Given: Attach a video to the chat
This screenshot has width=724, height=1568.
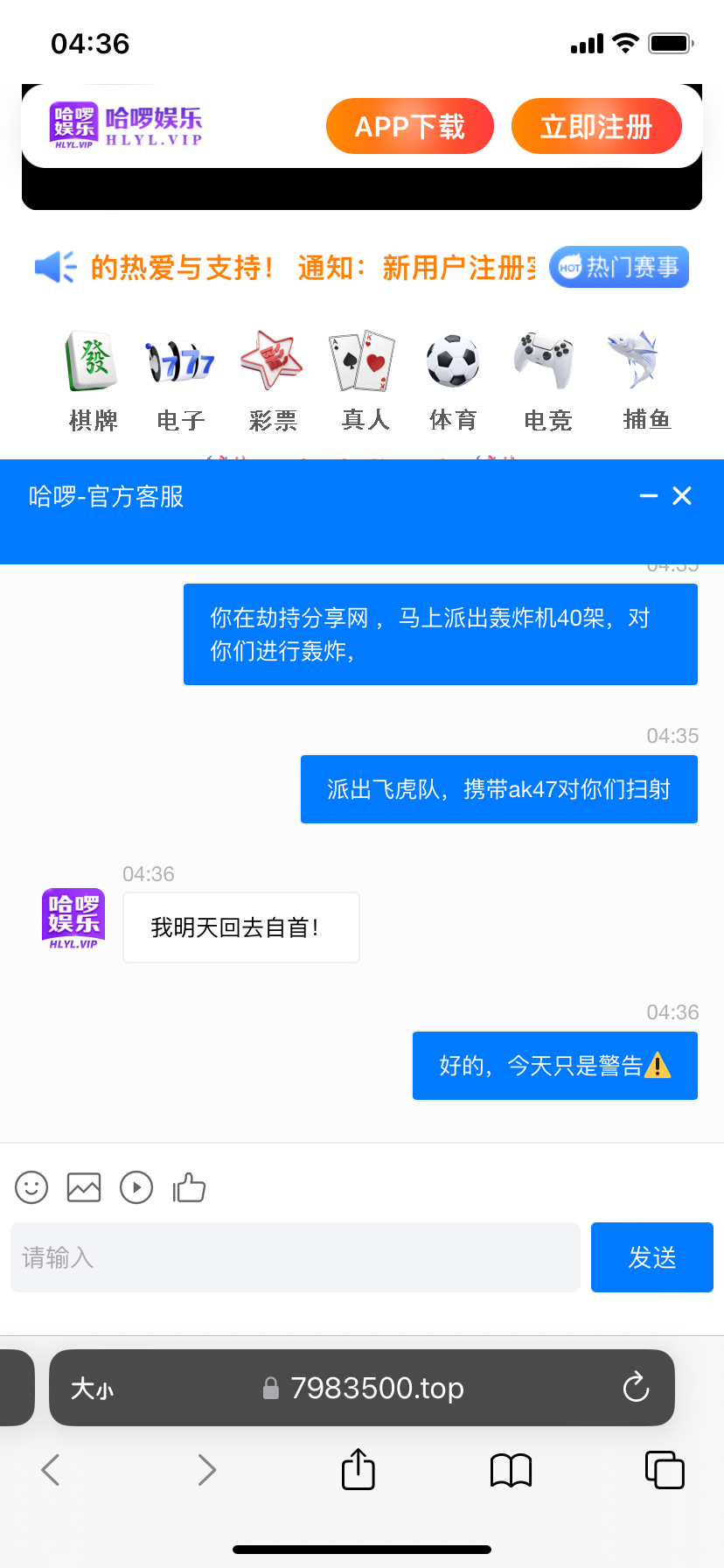Looking at the screenshot, I should click(x=136, y=1187).
